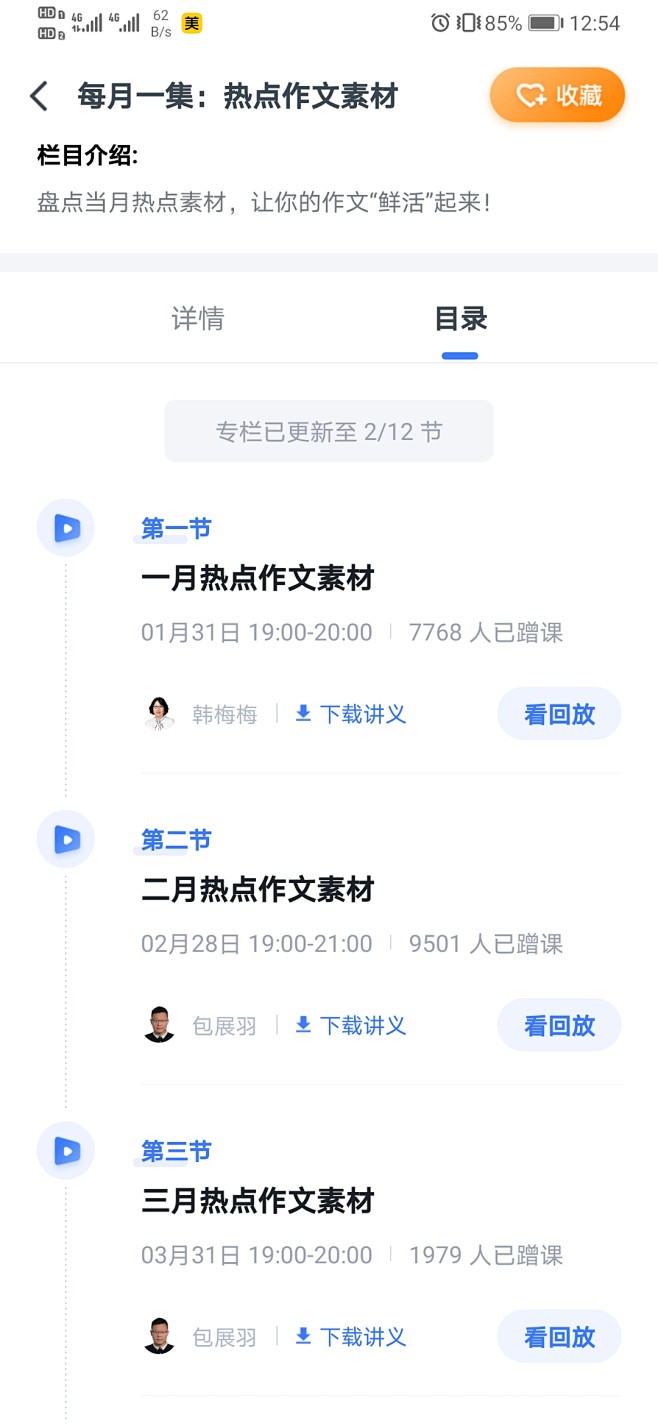
Task: Go back using the top-left arrow
Action: (39, 96)
